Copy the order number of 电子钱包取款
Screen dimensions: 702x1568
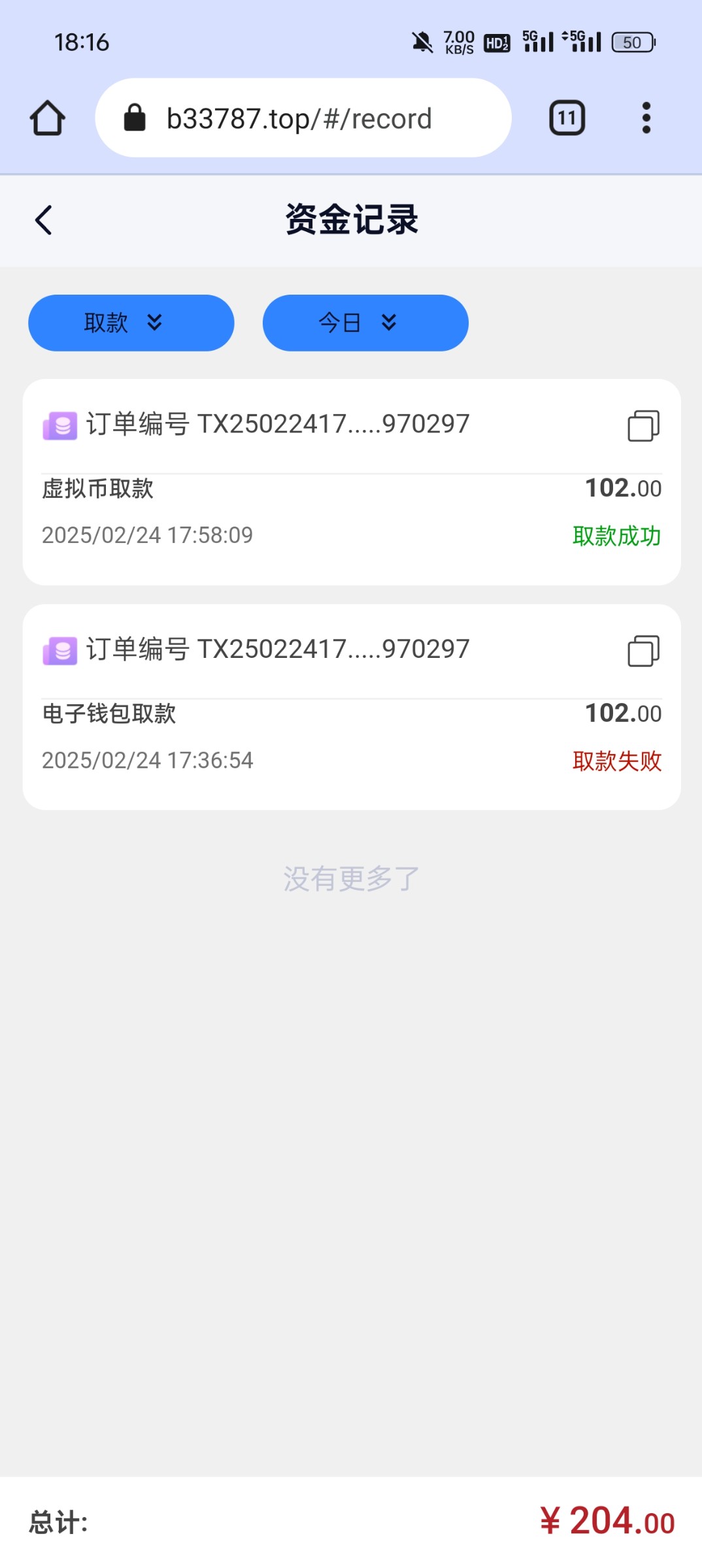tap(643, 651)
